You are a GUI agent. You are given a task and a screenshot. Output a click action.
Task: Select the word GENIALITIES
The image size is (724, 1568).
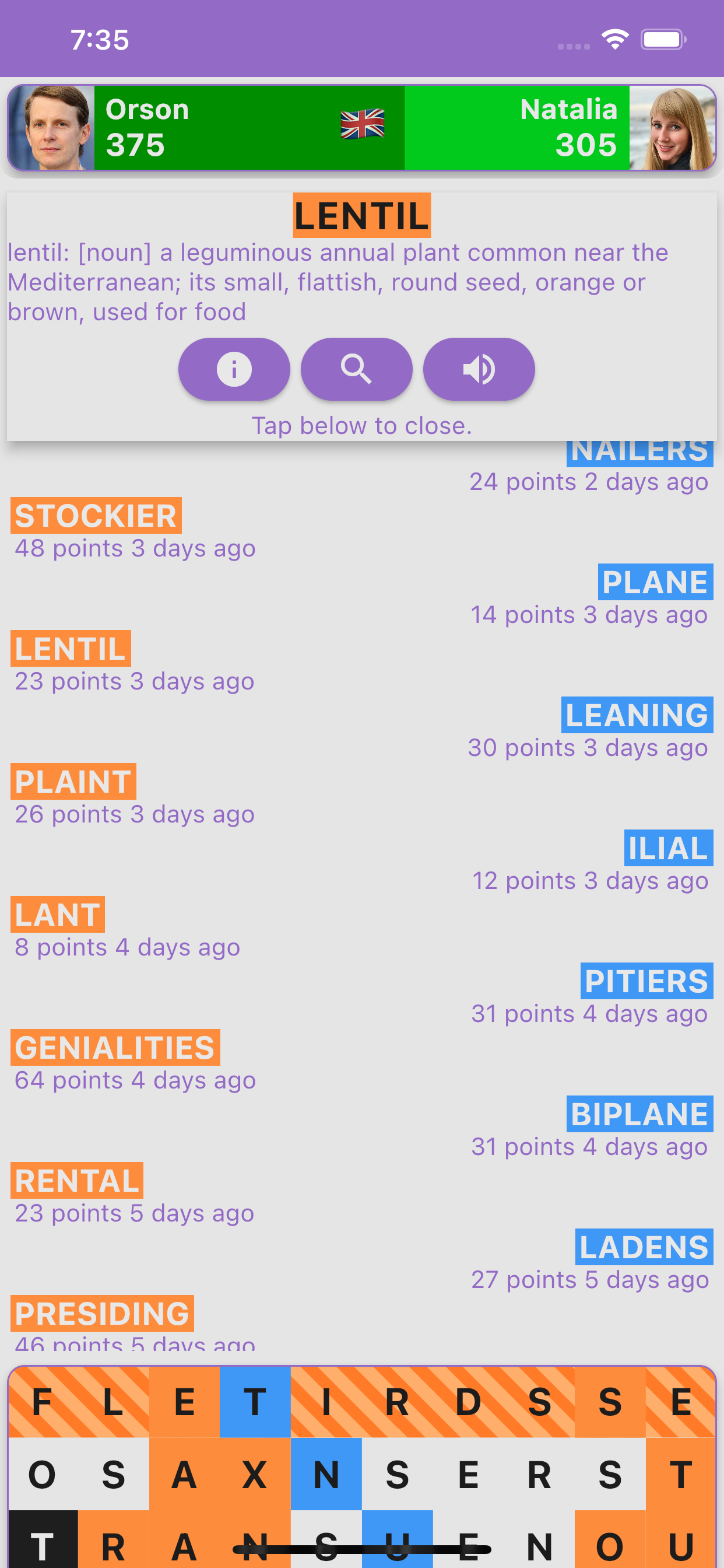pyautogui.click(x=115, y=1048)
